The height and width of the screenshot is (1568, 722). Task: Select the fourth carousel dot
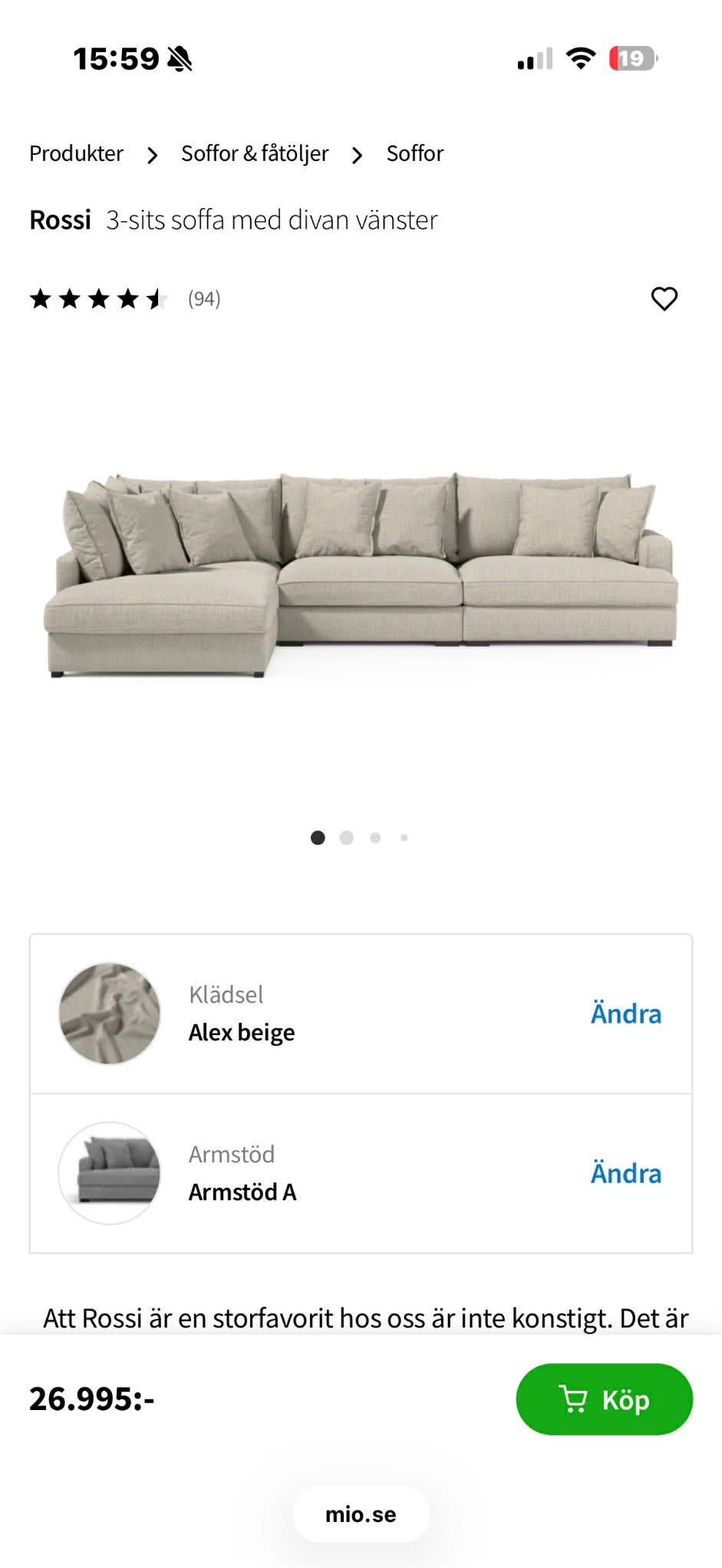pyautogui.click(x=402, y=838)
